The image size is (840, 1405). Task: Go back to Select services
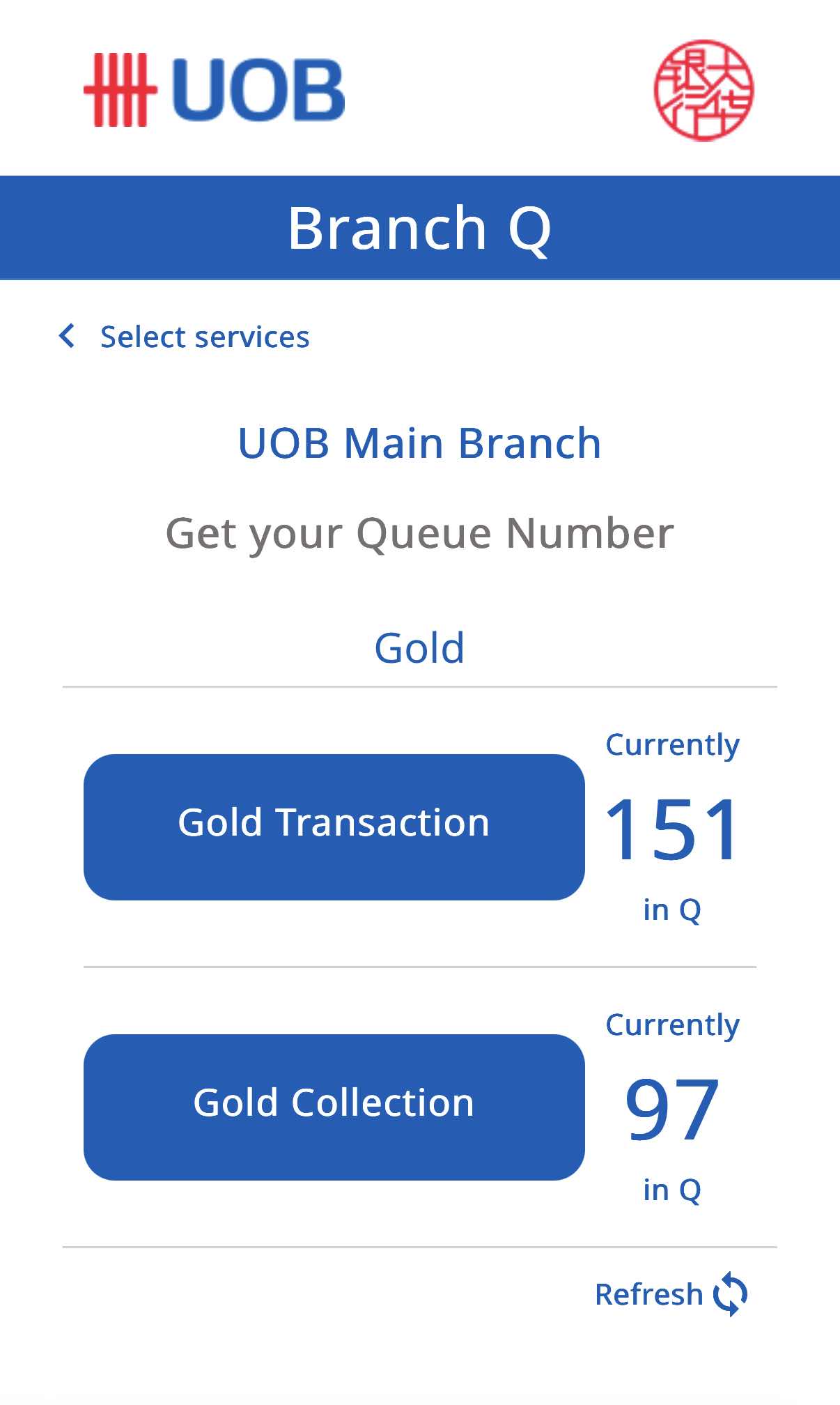pos(185,337)
